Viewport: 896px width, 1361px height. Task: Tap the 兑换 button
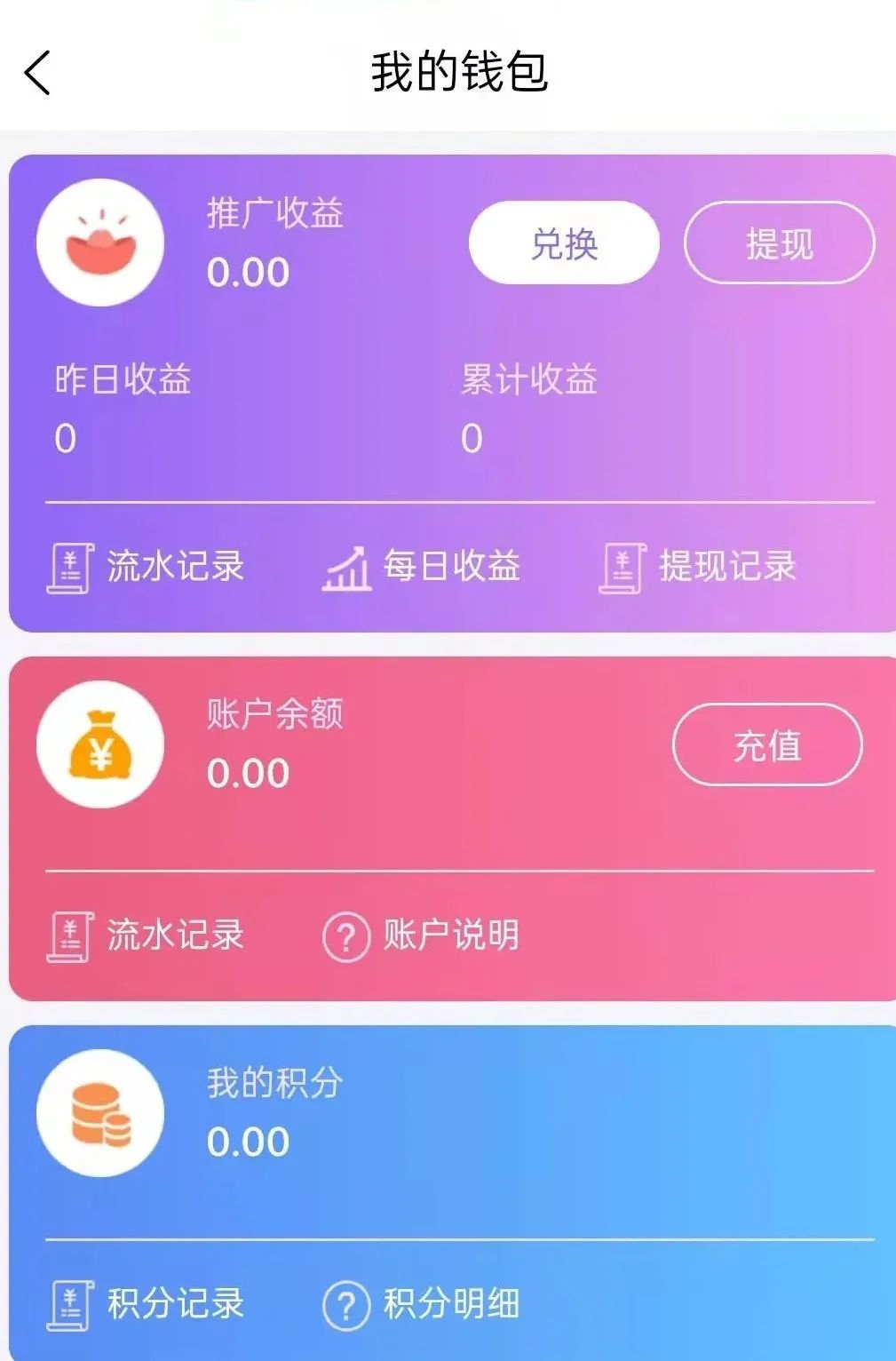tap(564, 243)
